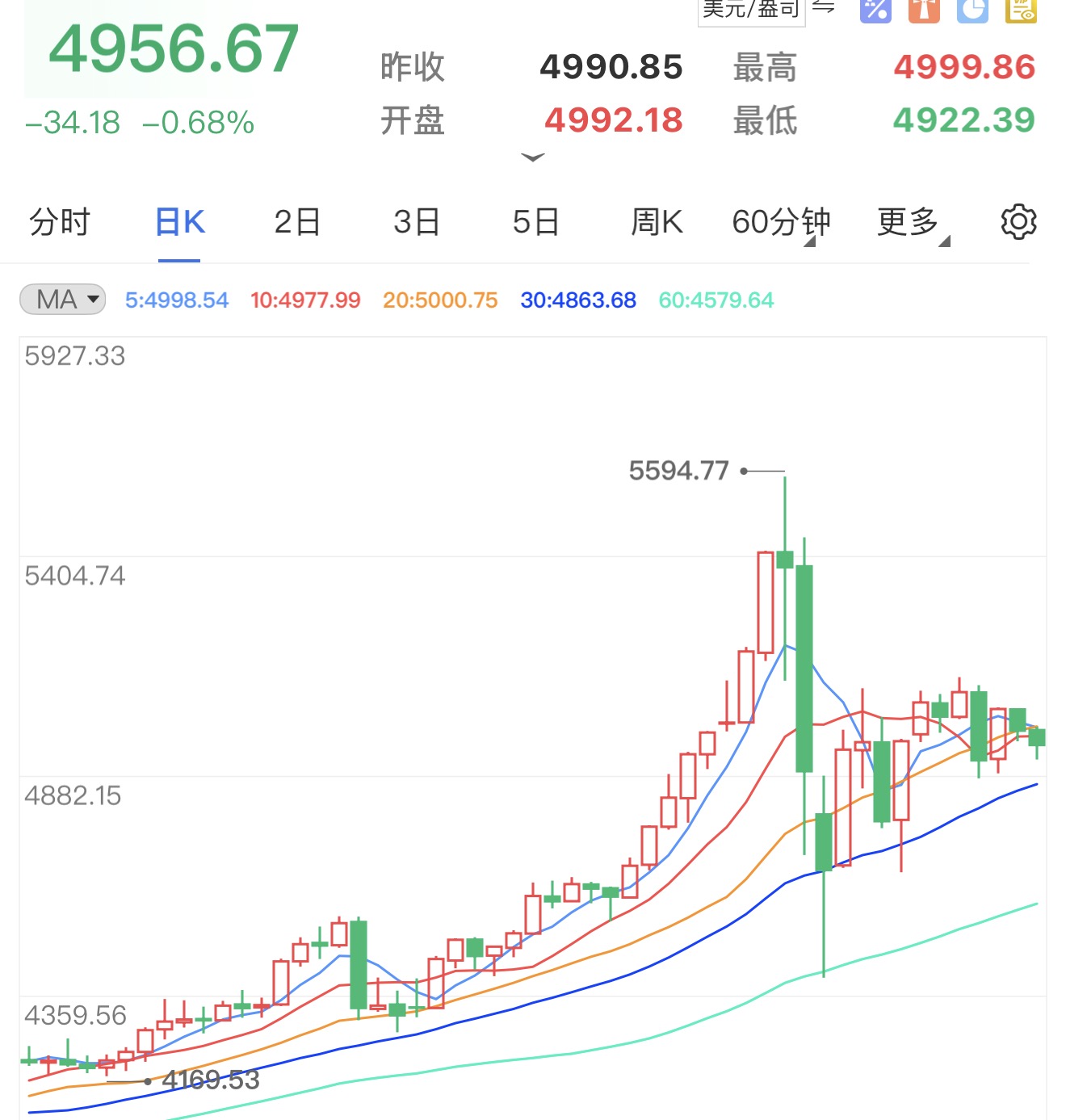Screen dimensions: 1066x1120
Task: Switch to the 周K chart
Action: 656,221
